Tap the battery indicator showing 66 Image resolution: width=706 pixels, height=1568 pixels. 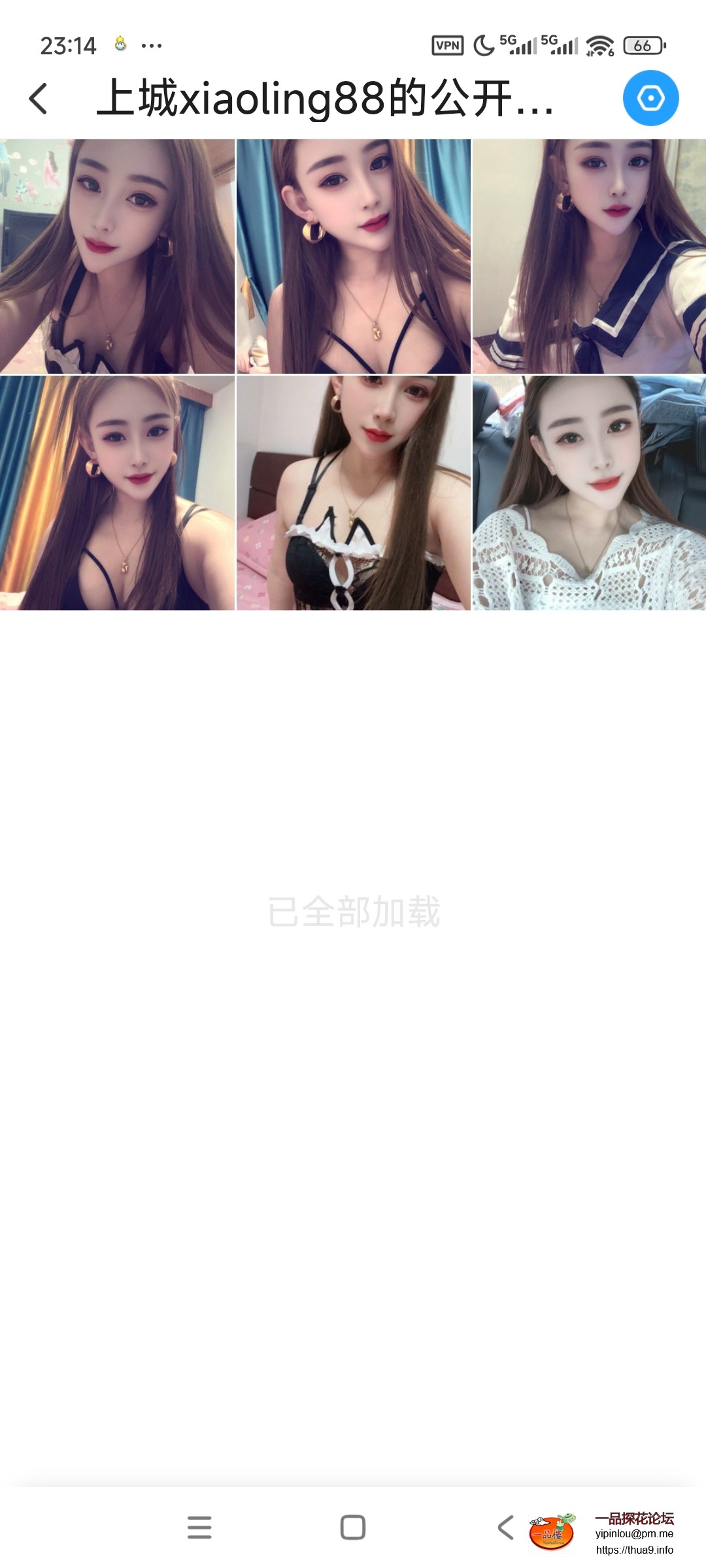pyautogui.click(x=643, y=44)
